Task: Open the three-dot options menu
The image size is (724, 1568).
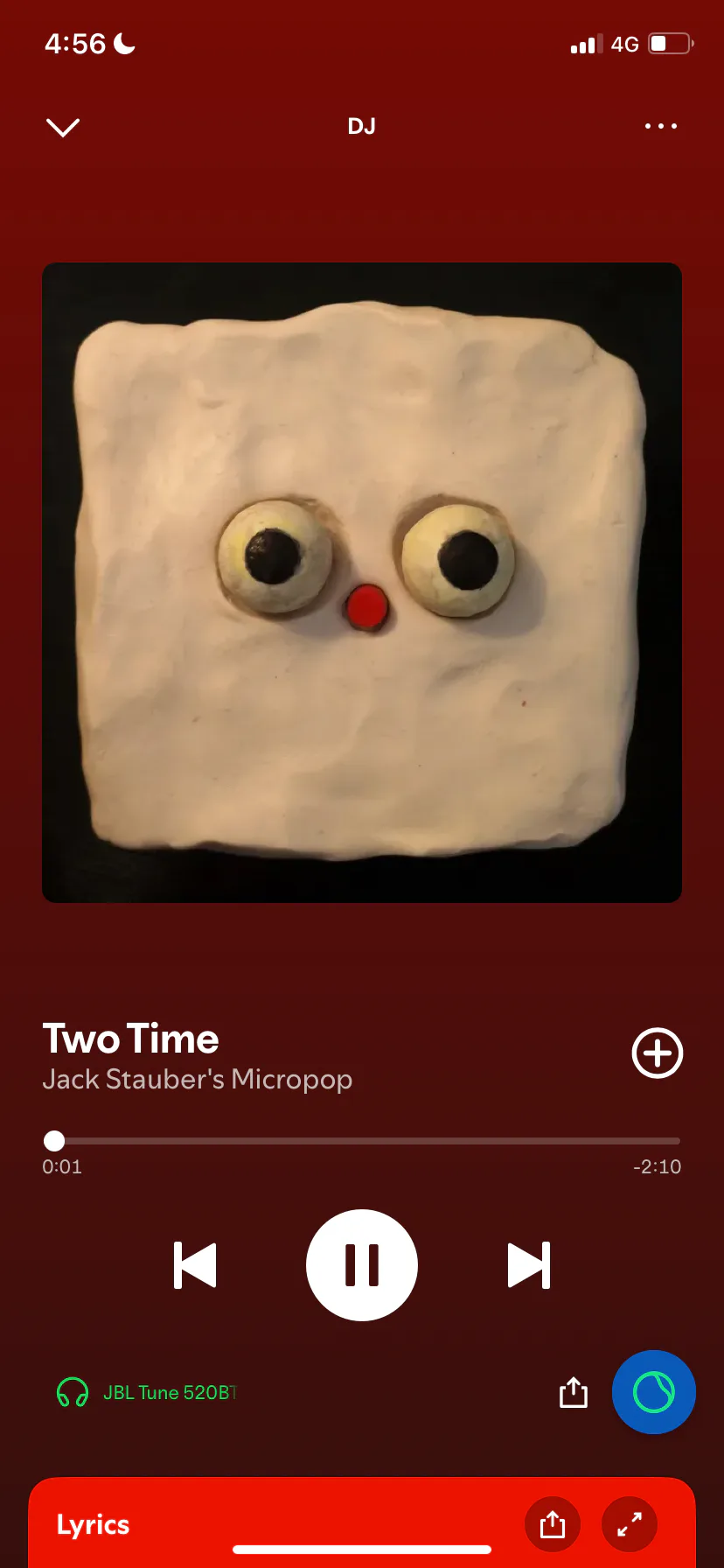Action: point(661,126)
